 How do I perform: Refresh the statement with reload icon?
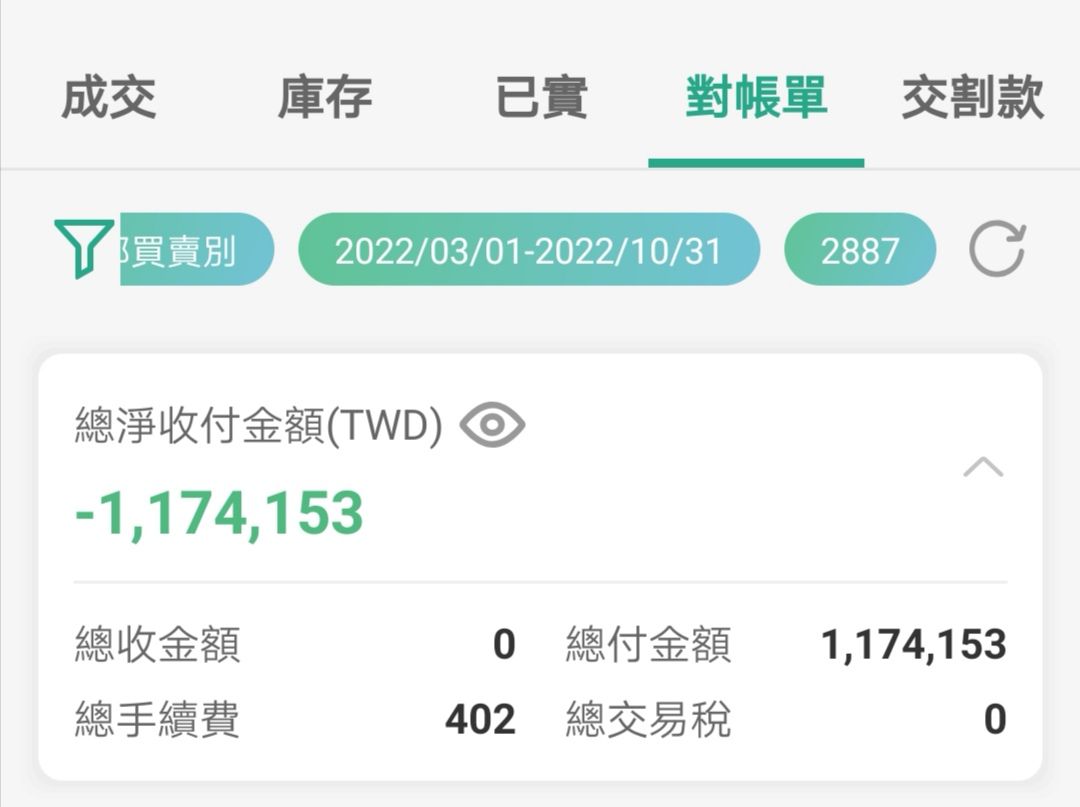click(997, 249)
